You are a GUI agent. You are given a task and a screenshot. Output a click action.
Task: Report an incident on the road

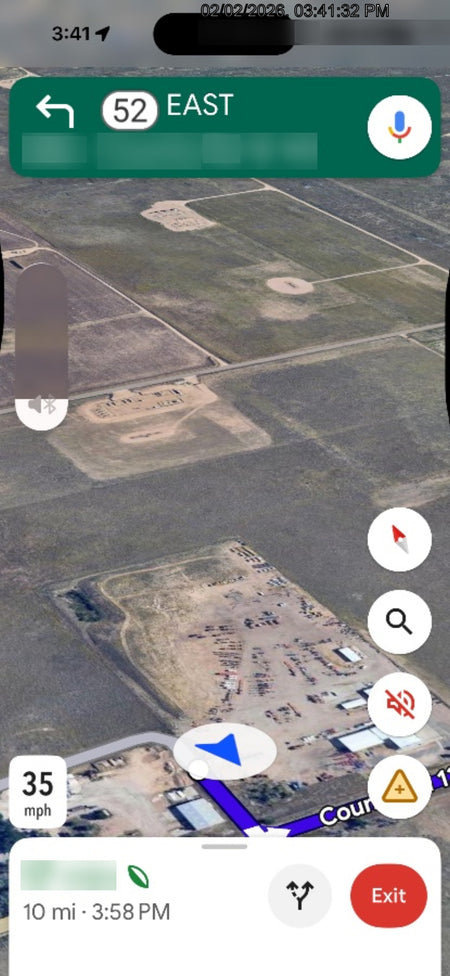pos(399,787)
